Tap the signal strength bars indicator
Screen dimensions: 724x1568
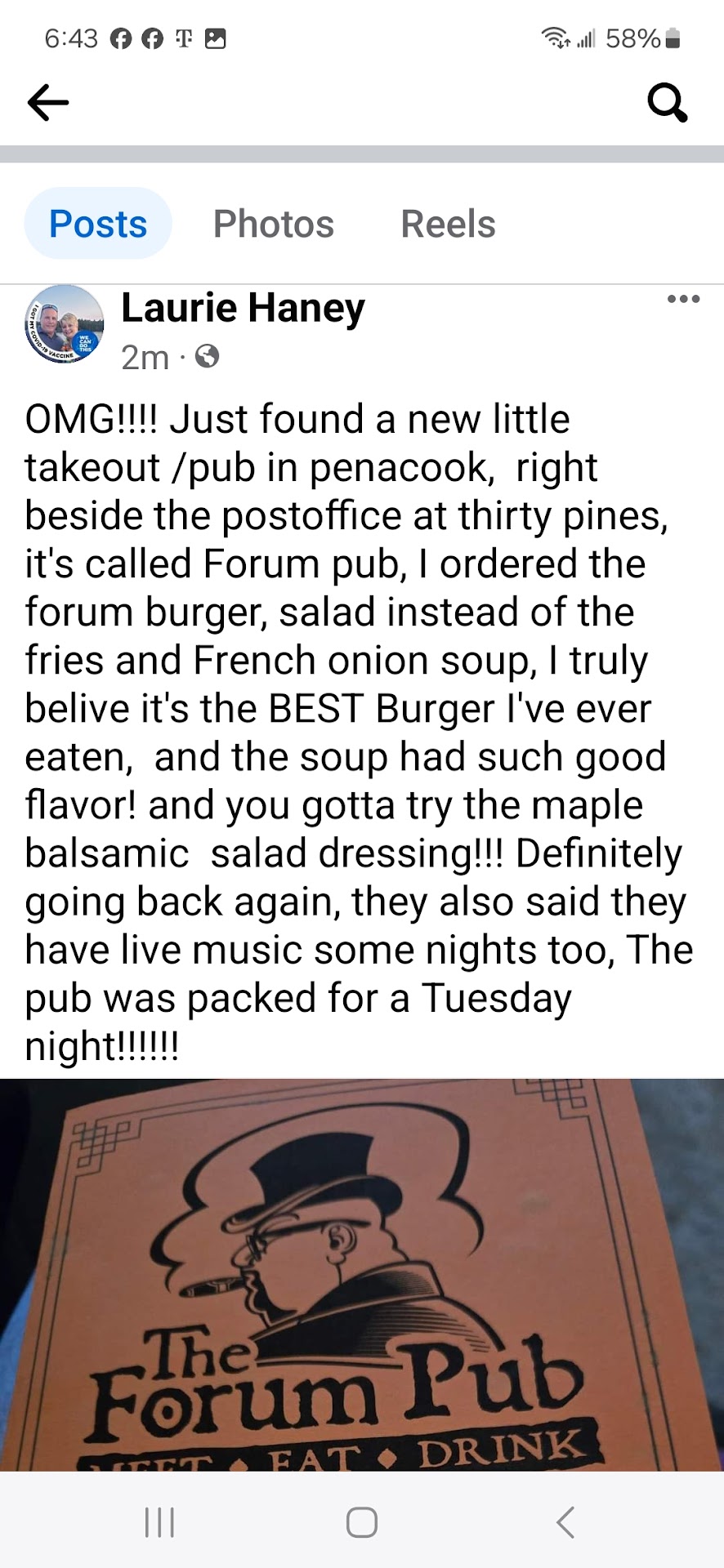click(x=586, y=36)
